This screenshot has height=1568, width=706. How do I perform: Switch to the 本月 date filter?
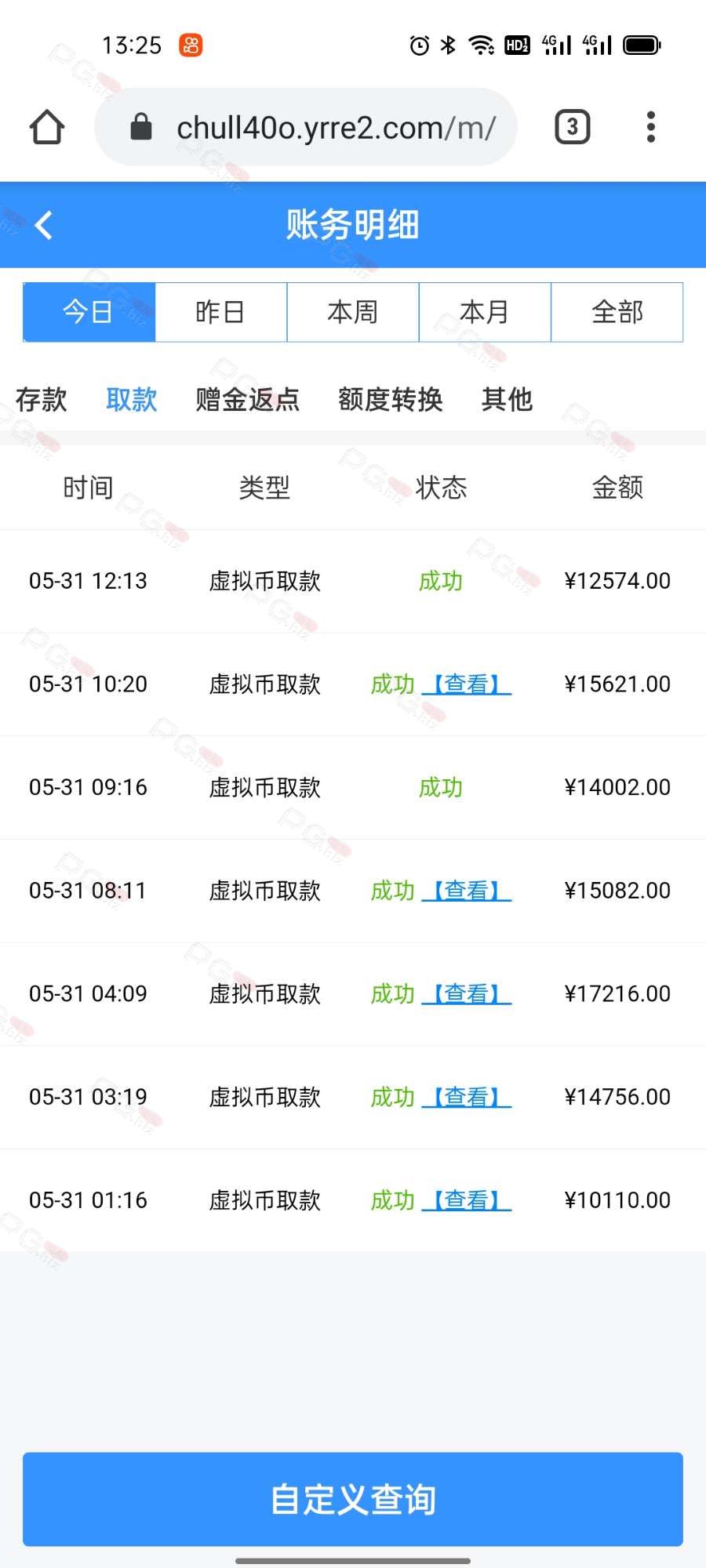coord(484,312)
